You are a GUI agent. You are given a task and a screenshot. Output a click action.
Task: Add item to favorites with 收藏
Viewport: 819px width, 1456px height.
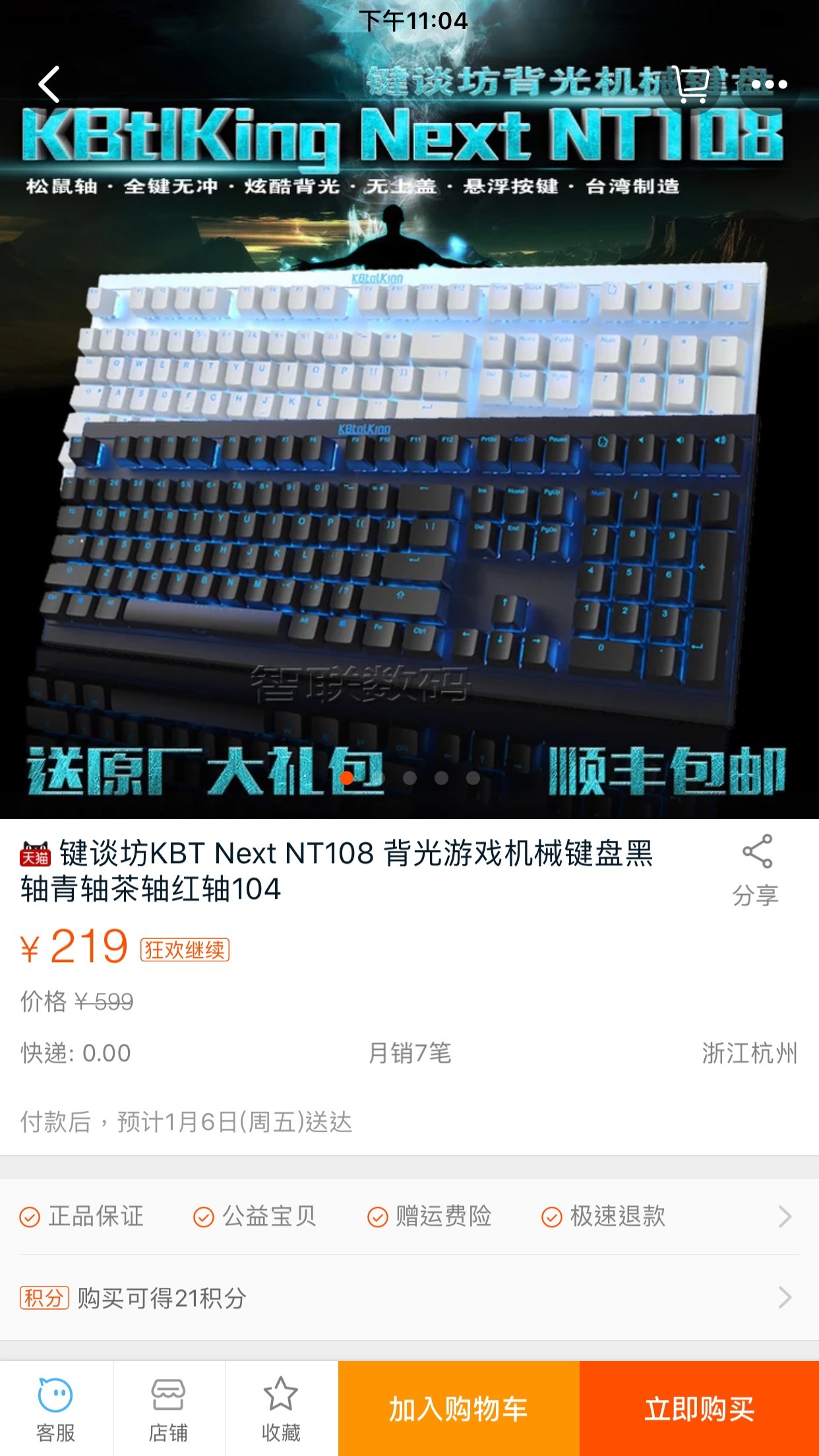pyautogui.click(x=282, y=1409)
